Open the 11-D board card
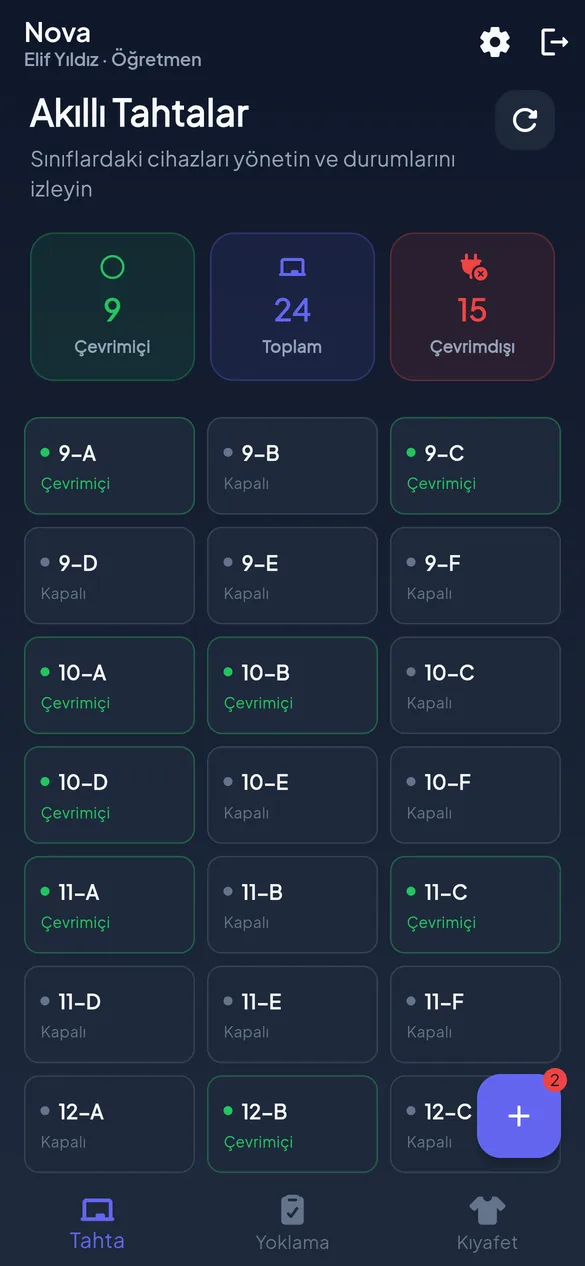The image size is (585, 1266). click(x=109, y=1015)
